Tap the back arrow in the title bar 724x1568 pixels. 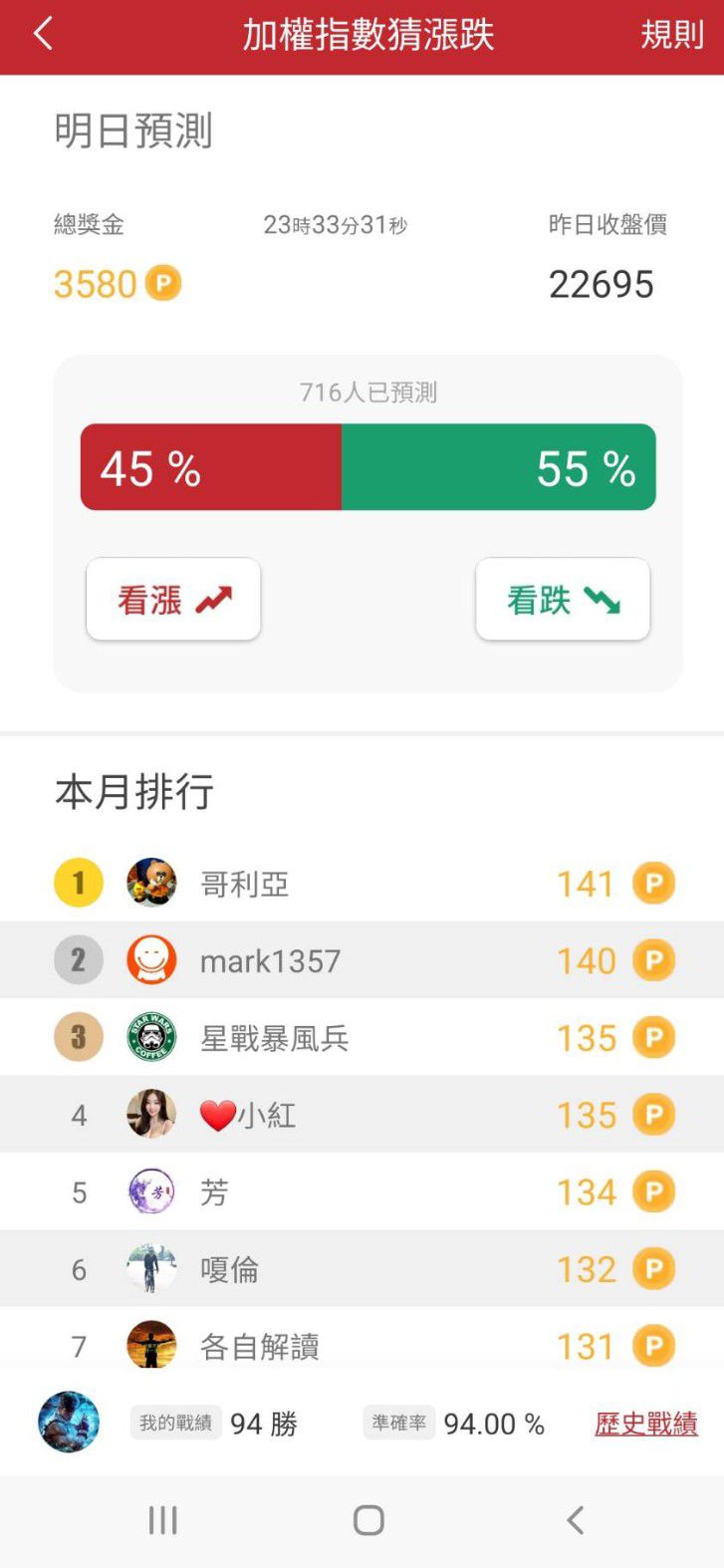pyautogui.click(x=42, y=33)
